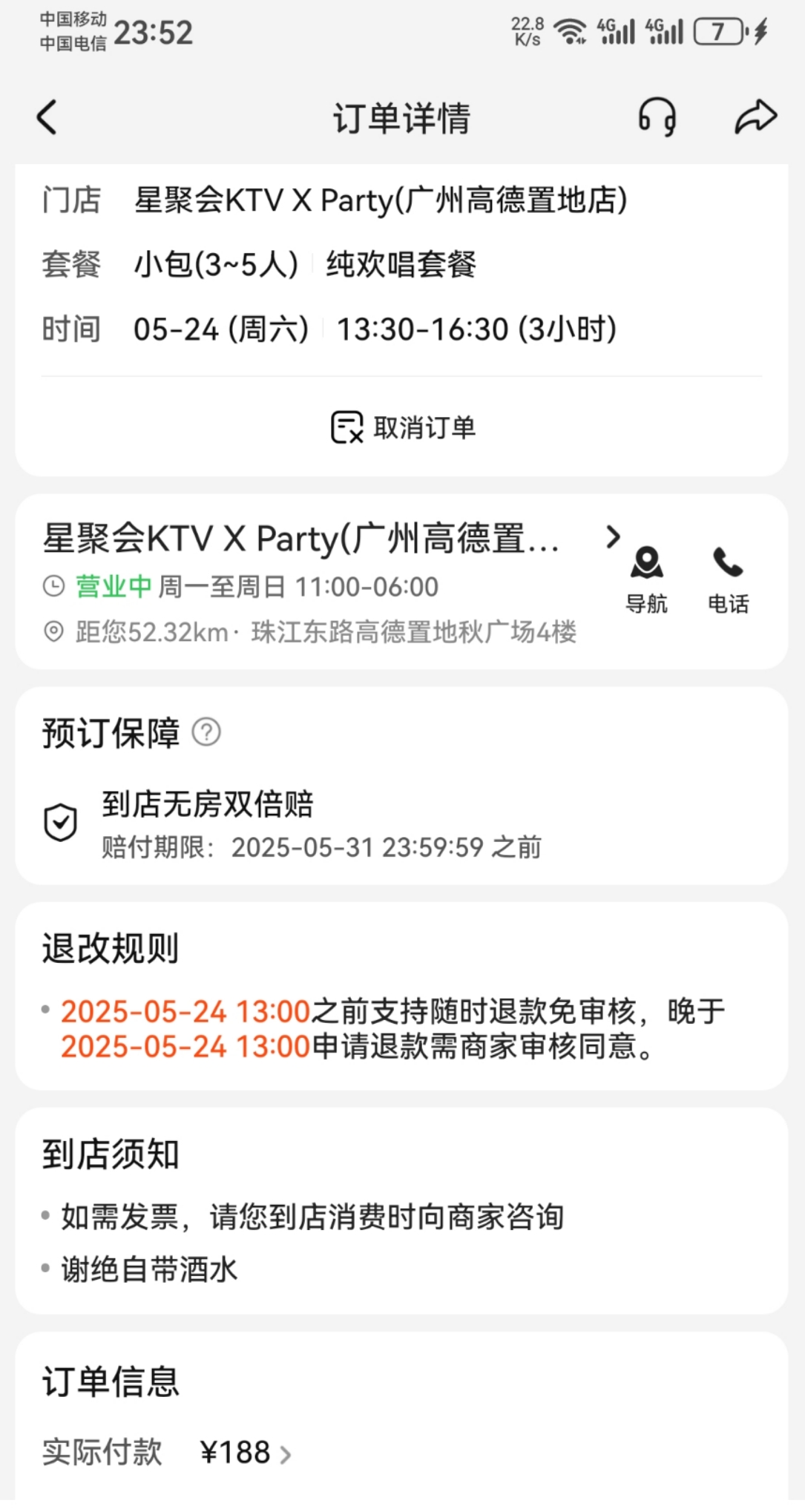The image size is (805, 1512).
Task: View 实际付款 ¥188 payment details
Action: (245, 1453)
